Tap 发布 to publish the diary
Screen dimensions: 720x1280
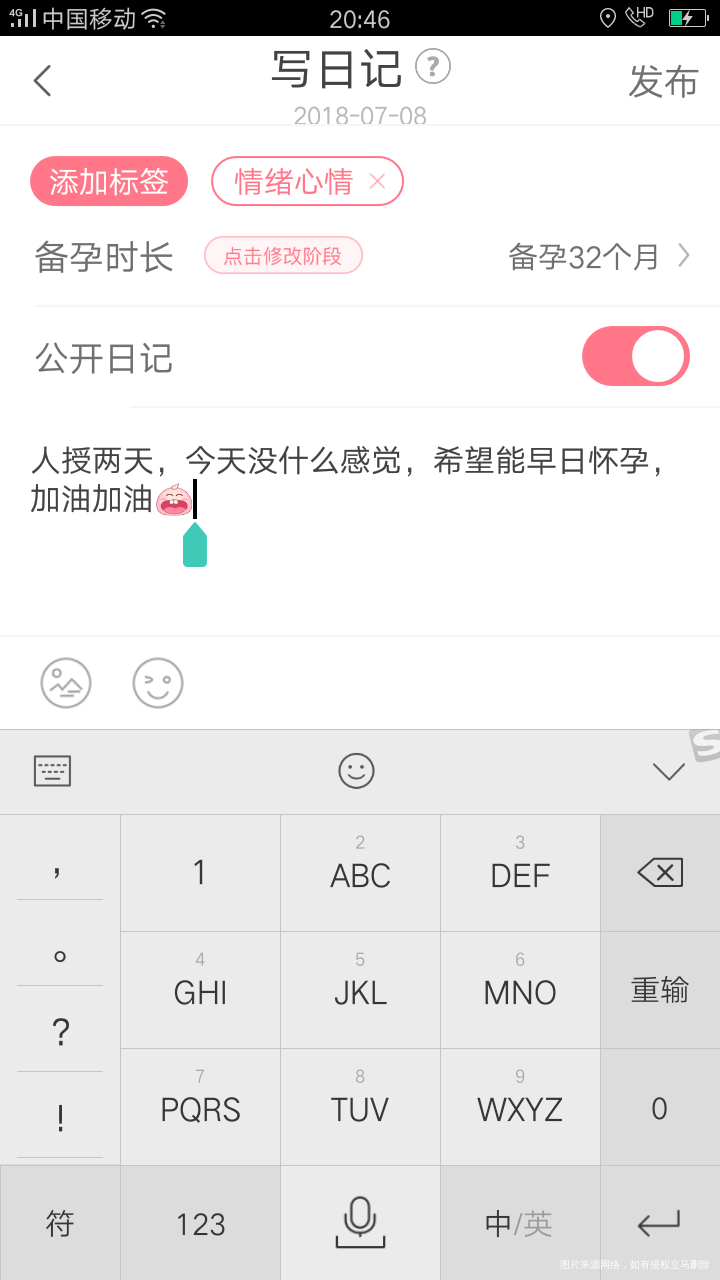(663, 82)
